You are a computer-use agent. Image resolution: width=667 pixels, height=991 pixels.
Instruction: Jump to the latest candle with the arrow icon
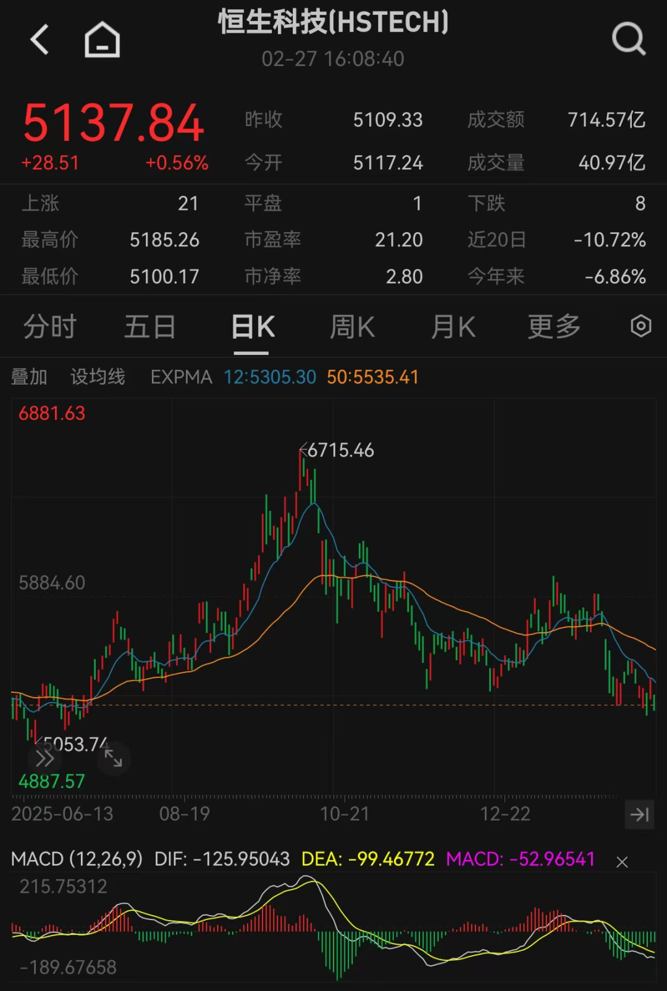tap(638, 814)
